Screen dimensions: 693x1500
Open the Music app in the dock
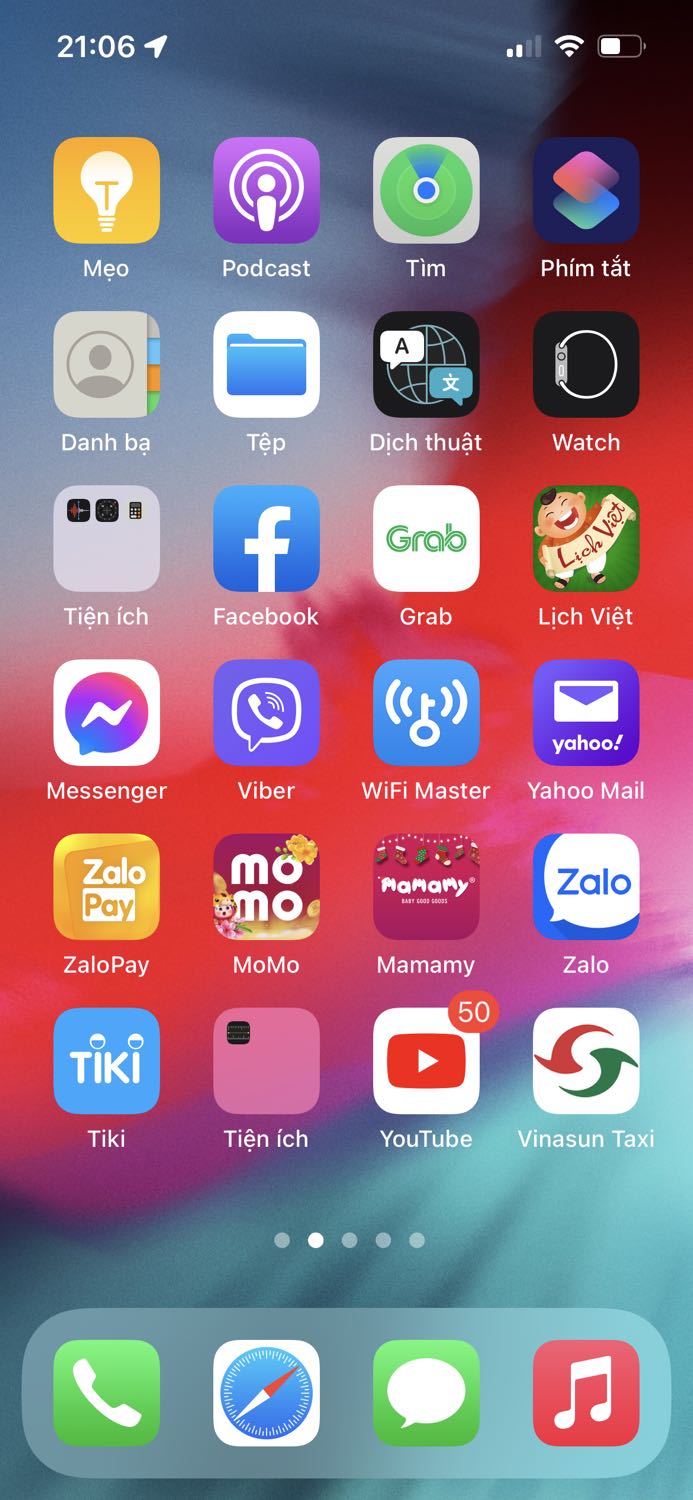click(586, 1393)
